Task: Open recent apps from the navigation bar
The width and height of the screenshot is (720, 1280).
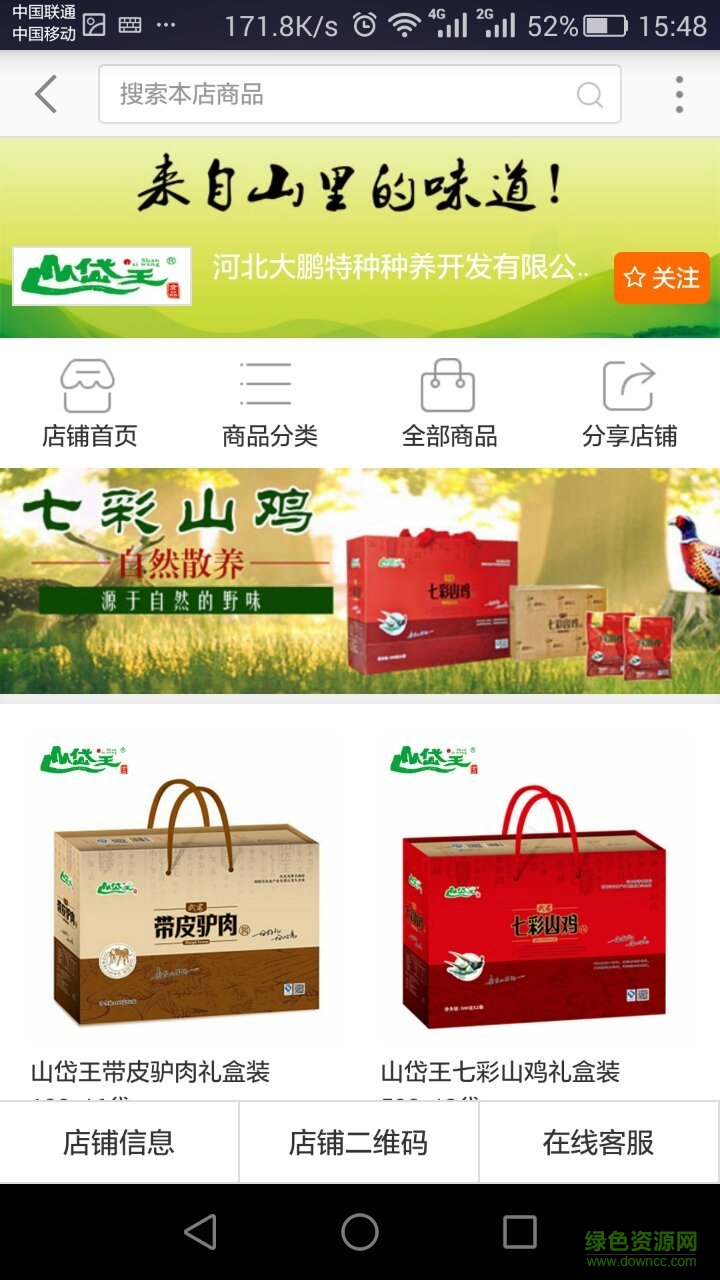Action: pyautogui.click(x=519, y=1232)
